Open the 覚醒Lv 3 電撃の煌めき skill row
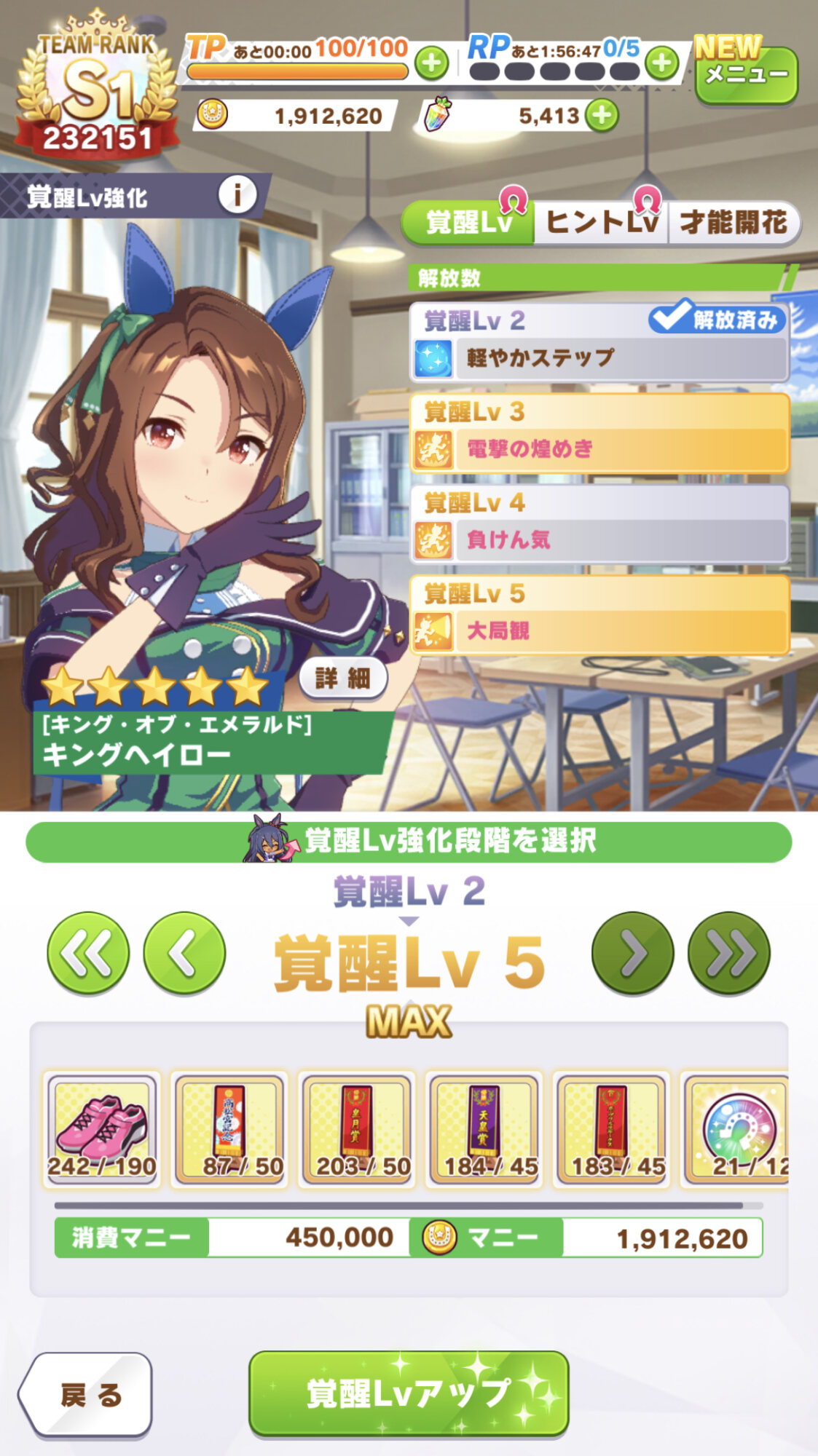This screenshot has height=1456, width=818. tap(600, 433)
